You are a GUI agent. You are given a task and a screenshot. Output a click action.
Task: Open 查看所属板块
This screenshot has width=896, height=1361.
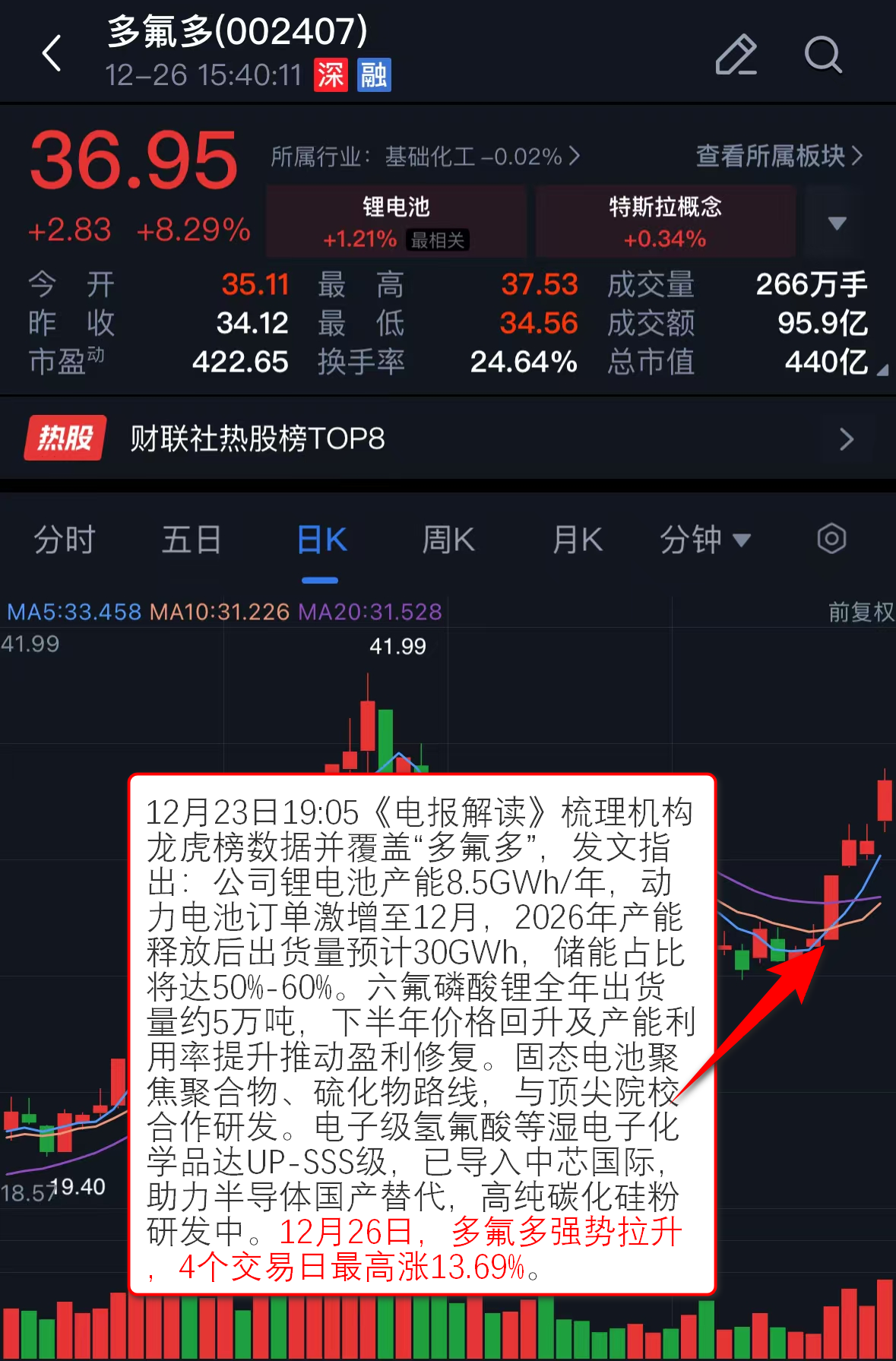tap(779, 156)
